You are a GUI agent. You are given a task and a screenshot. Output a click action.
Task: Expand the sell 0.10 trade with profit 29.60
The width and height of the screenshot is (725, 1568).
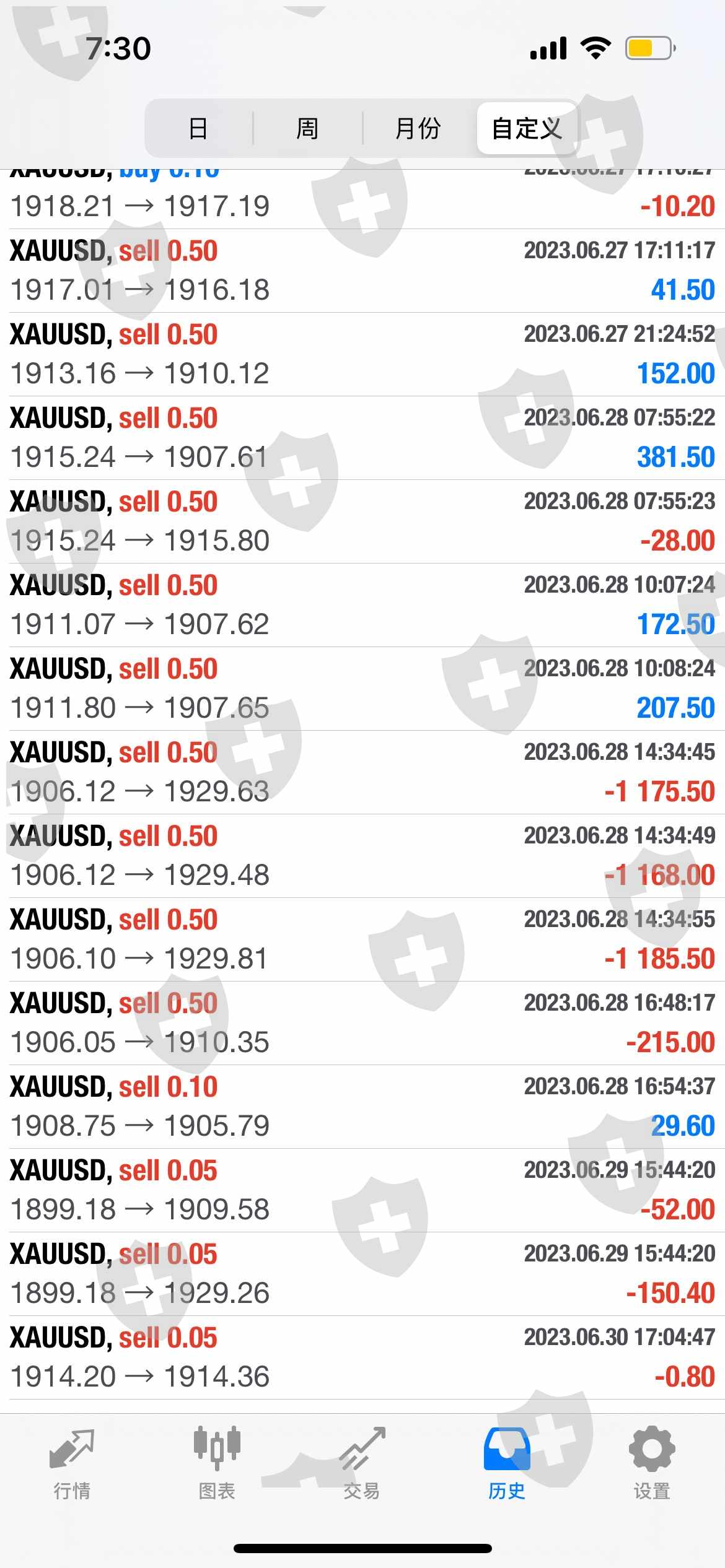pos(362,1107)
